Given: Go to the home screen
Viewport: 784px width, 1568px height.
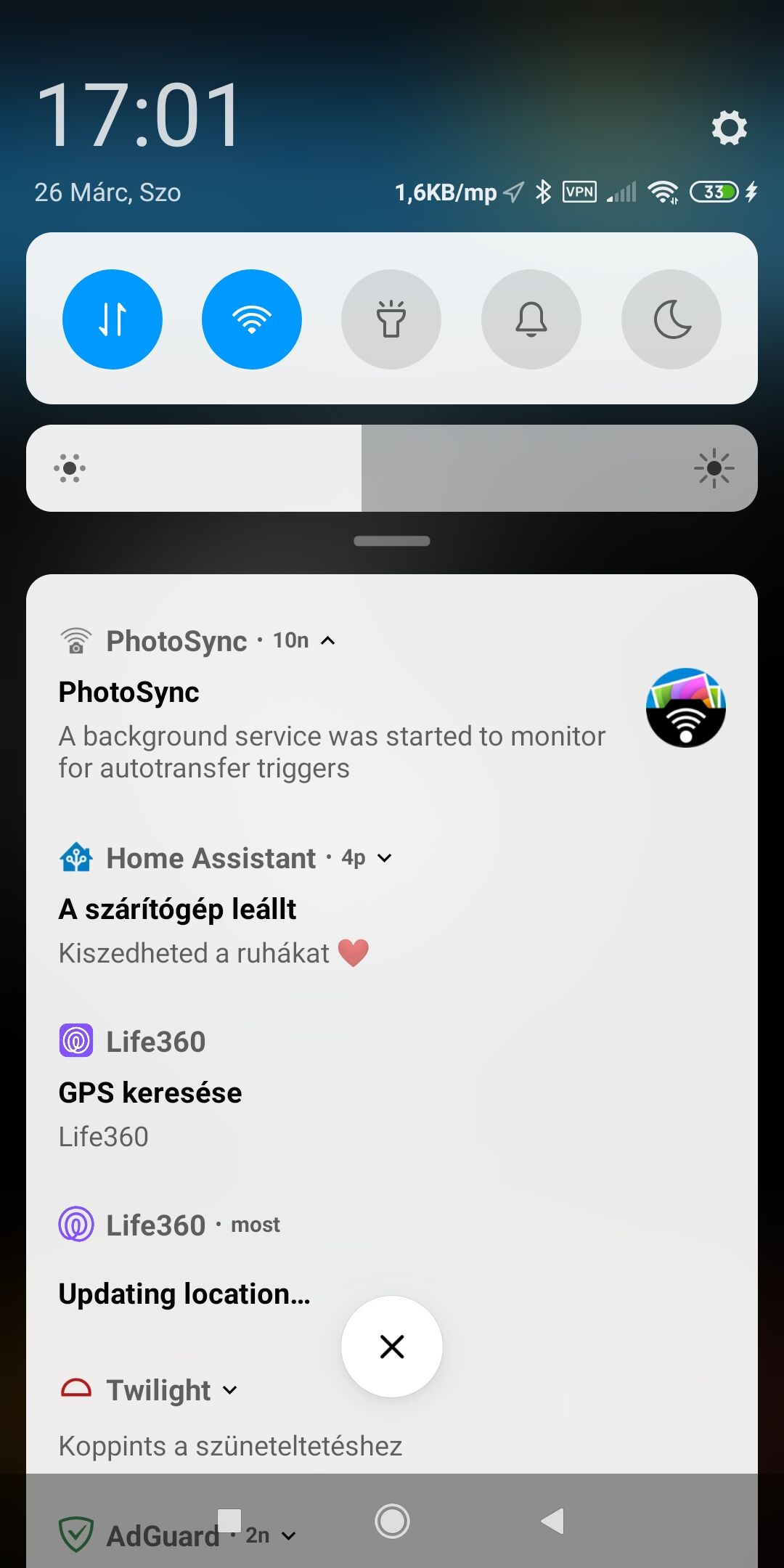Looking at the screenshot, I should 392,1521.
